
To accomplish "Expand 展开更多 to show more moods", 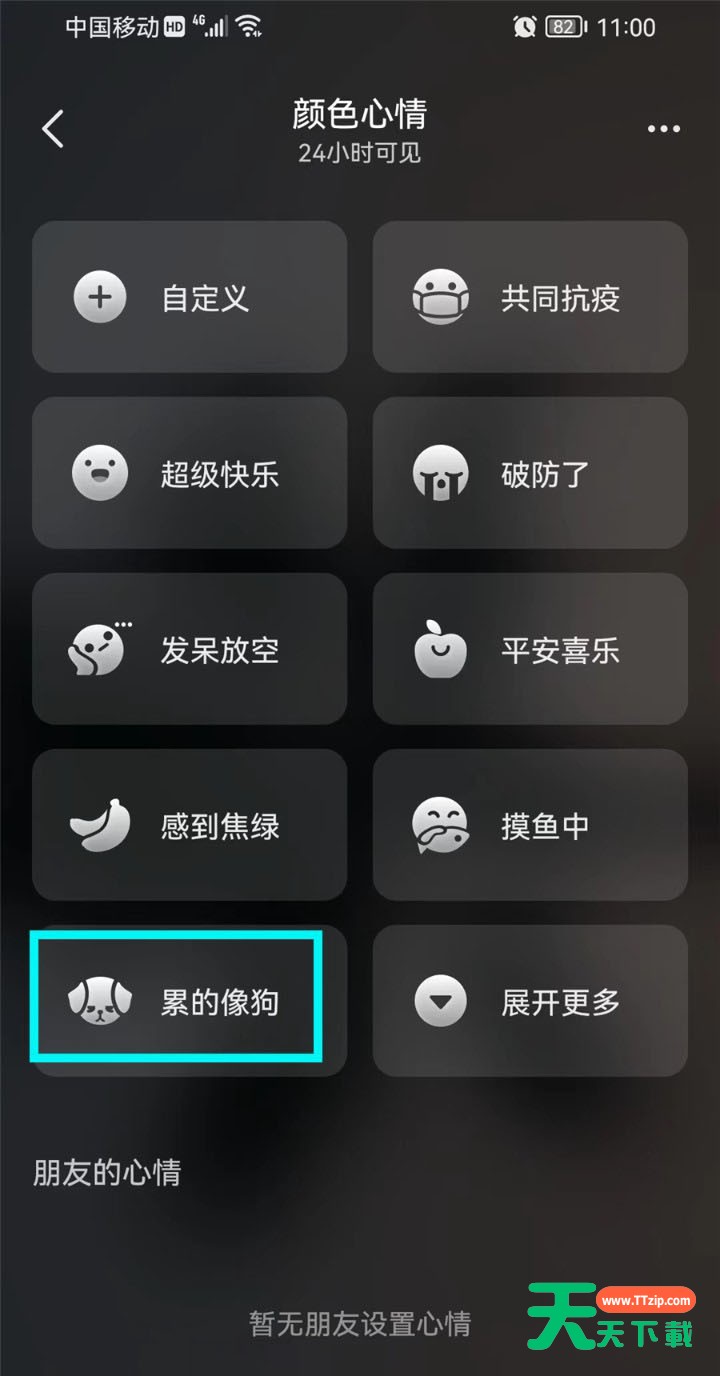I will (530, 1001).
